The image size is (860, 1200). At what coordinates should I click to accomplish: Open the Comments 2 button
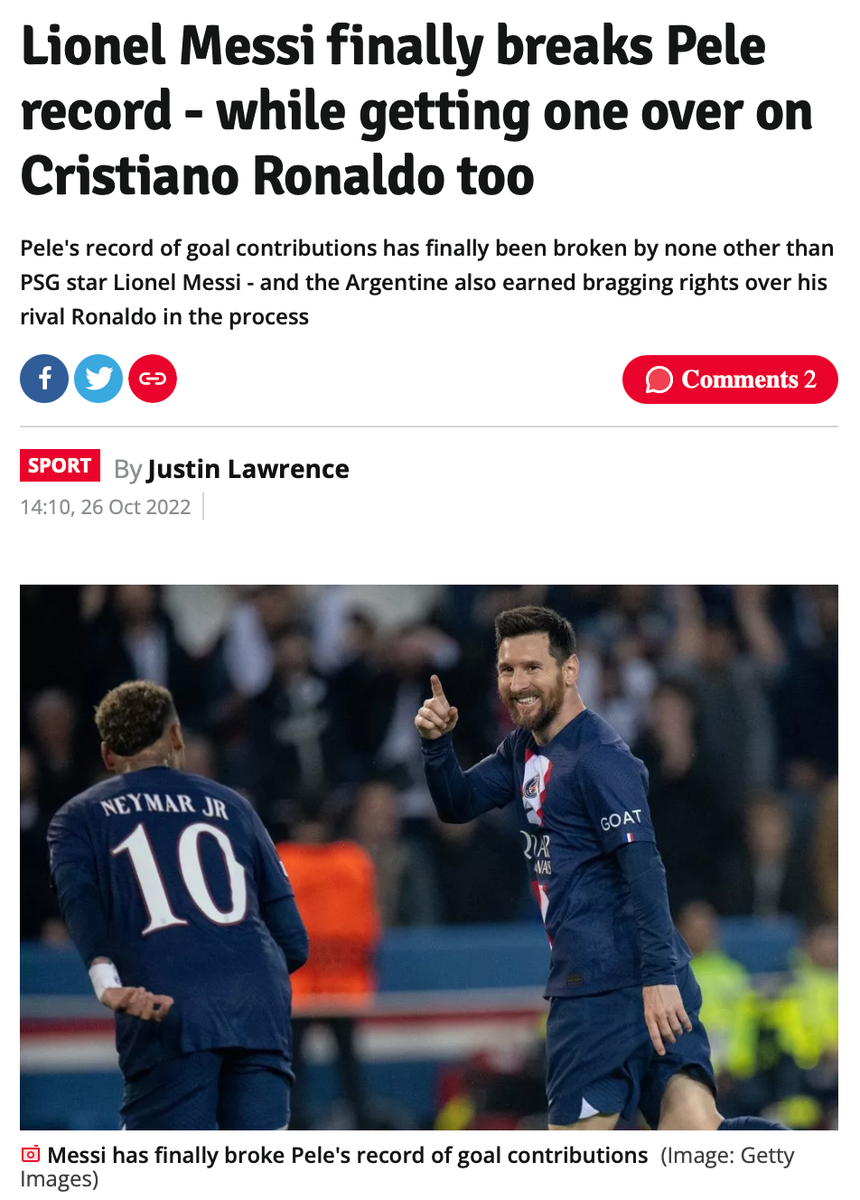pyautogui.click(x=729, y=380)
